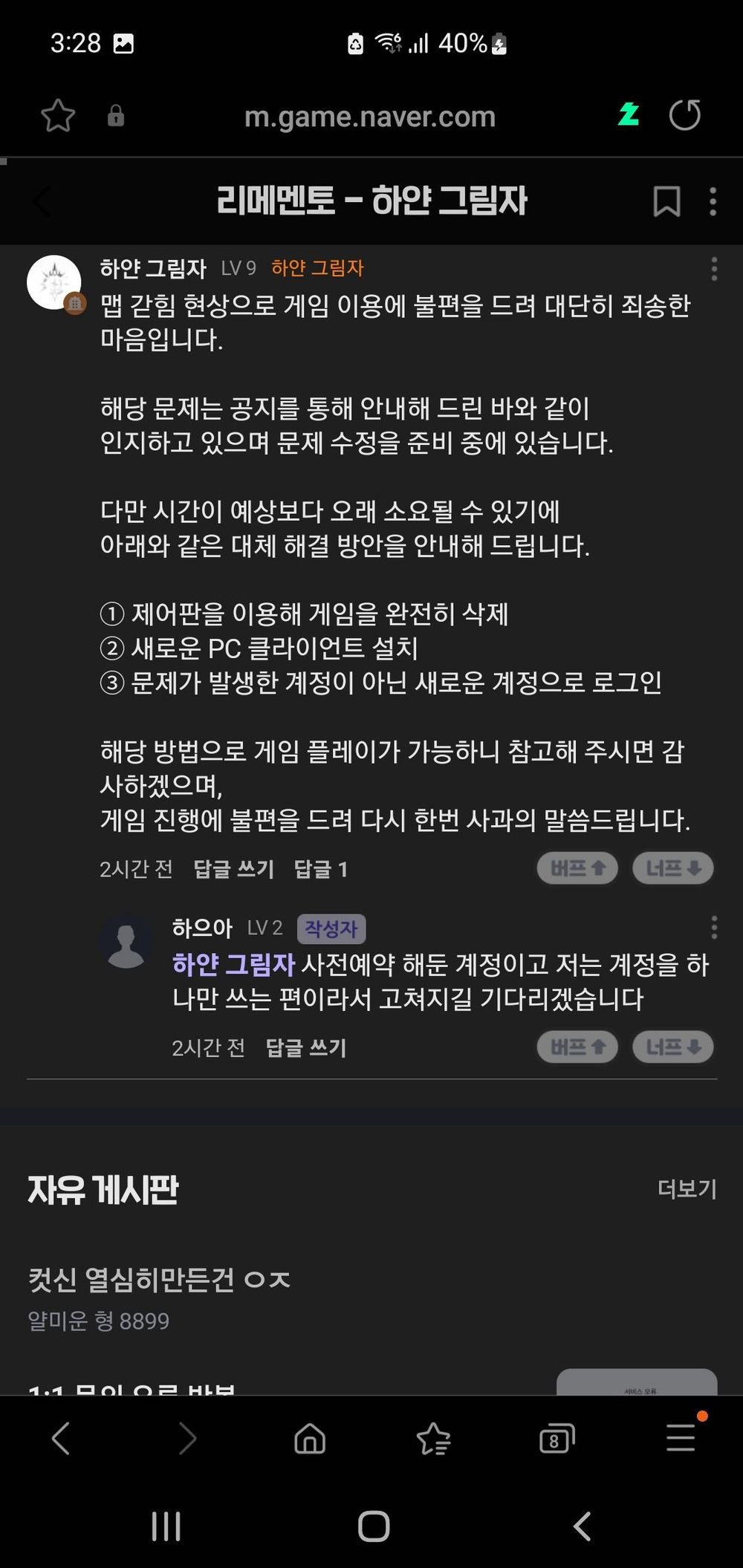Open 더보기 for 자유 게시판
Image resolution: width=743 pixels, height=1568 pixels.
(x=687, y=1189)
